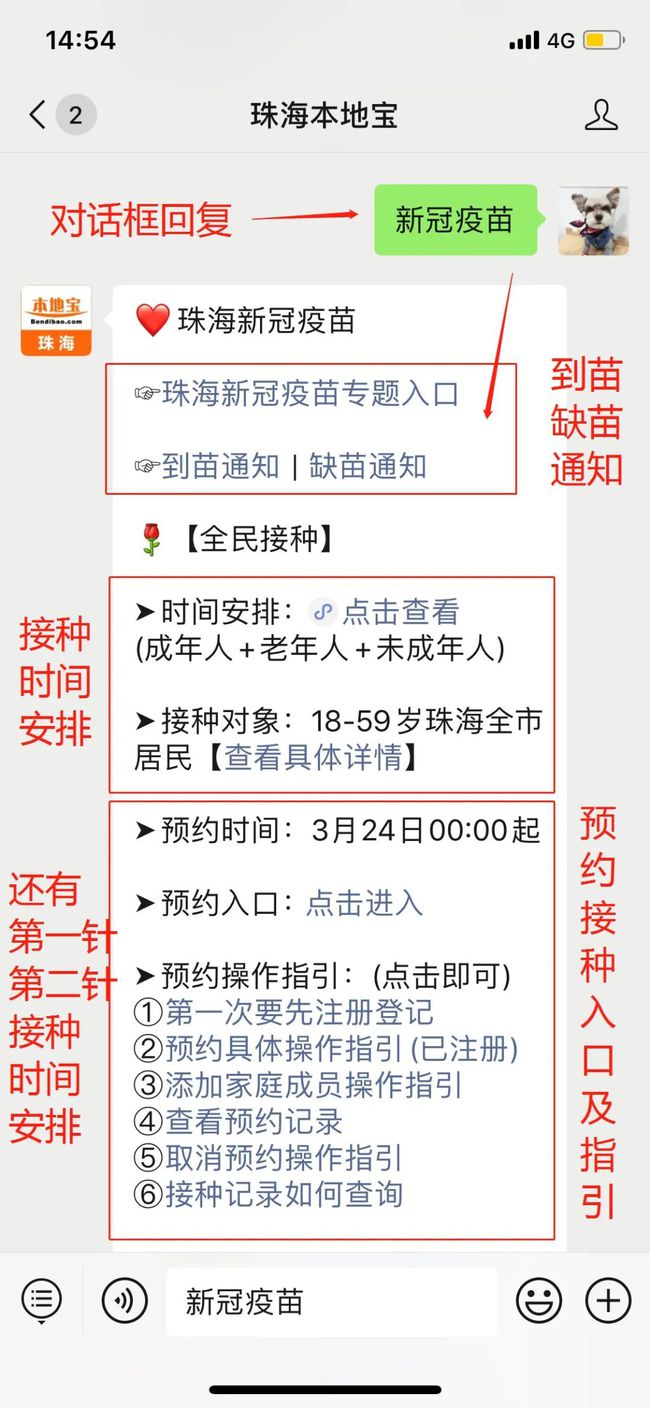Image resolution: width=650 pixels, height=1408 pixels.
Task: Focus the message text field
Action: [x=331, y=1302]
